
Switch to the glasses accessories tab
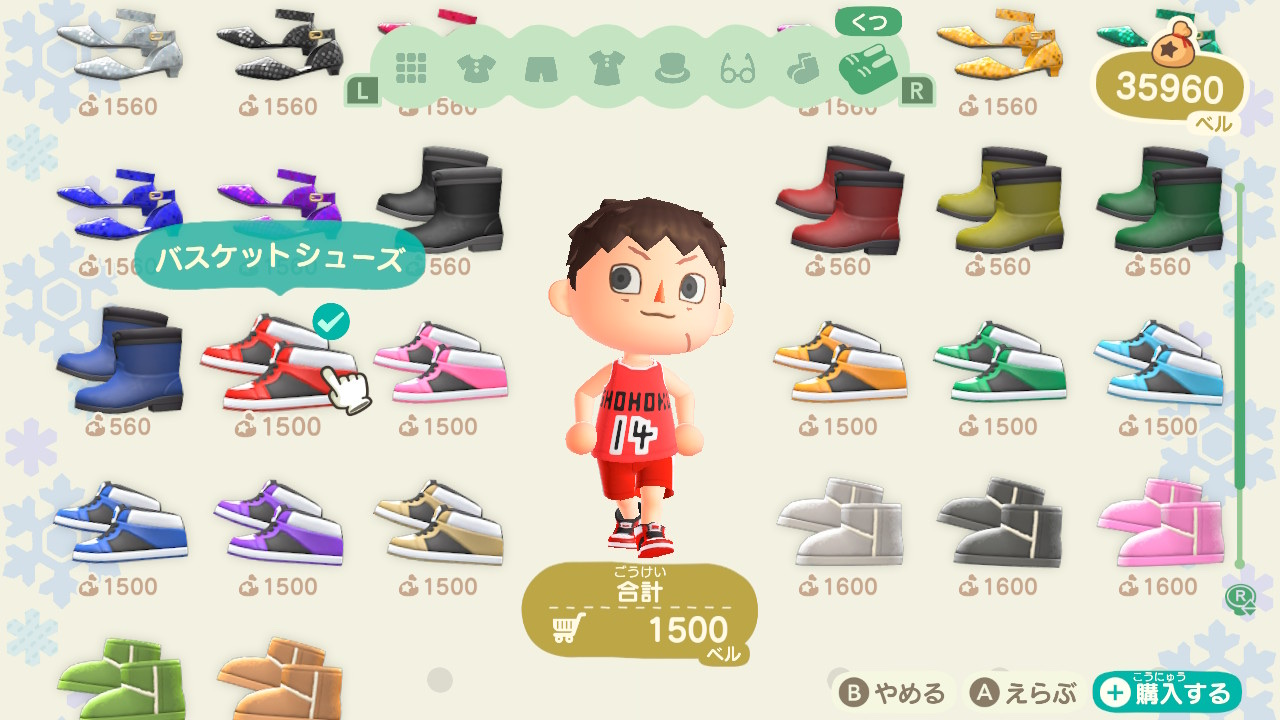point(738,69)
